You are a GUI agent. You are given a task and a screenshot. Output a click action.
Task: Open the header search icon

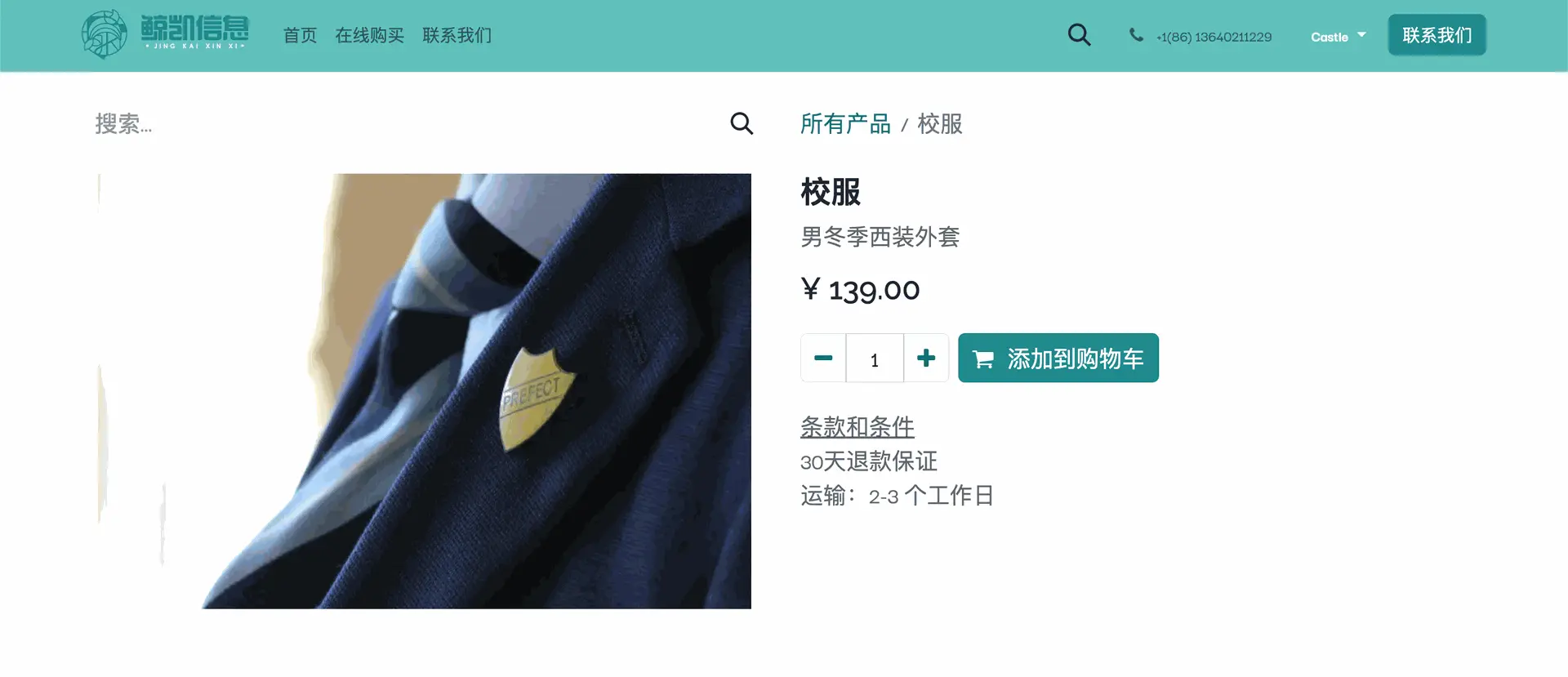[x=1079, y=35]
